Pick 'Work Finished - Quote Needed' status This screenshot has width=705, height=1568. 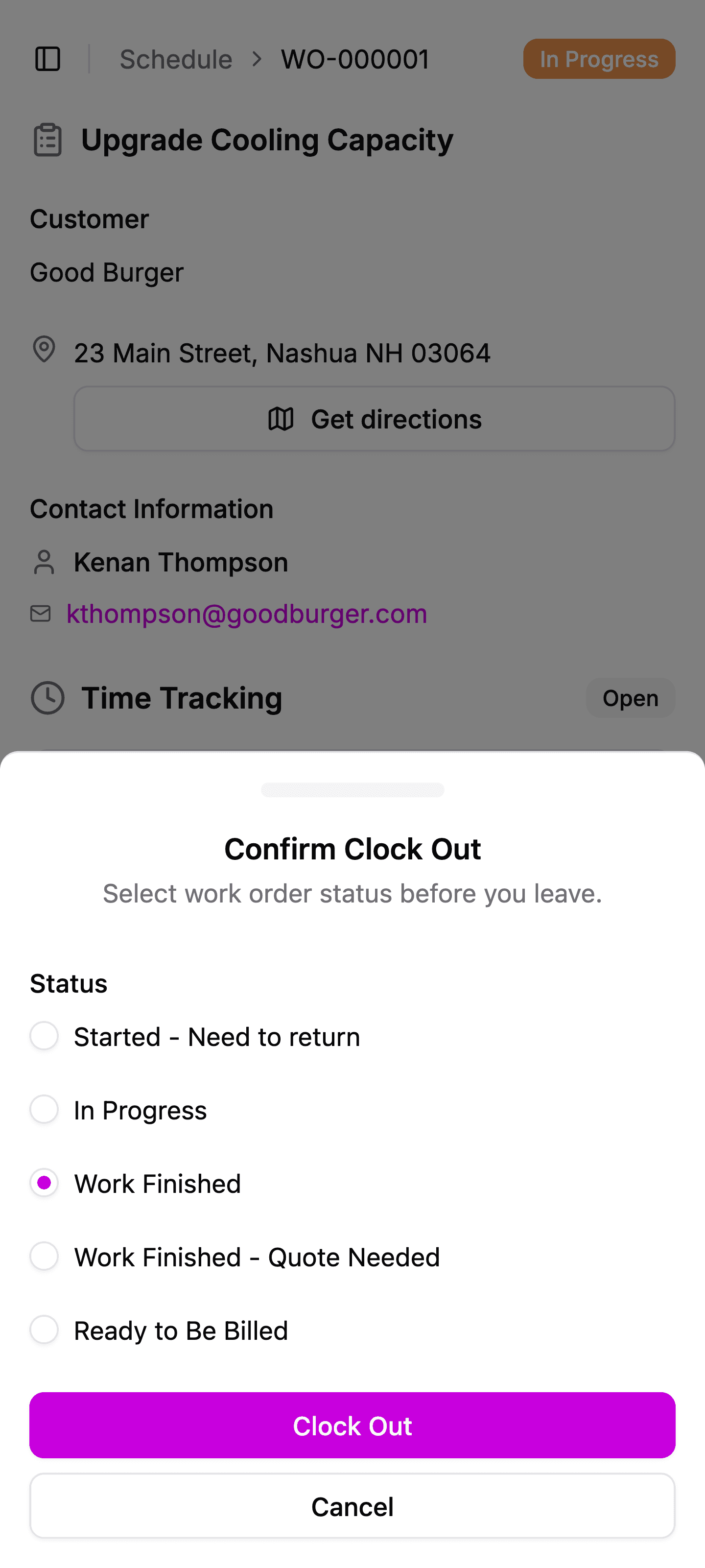pyautogui.click(x=45, y=1257)
